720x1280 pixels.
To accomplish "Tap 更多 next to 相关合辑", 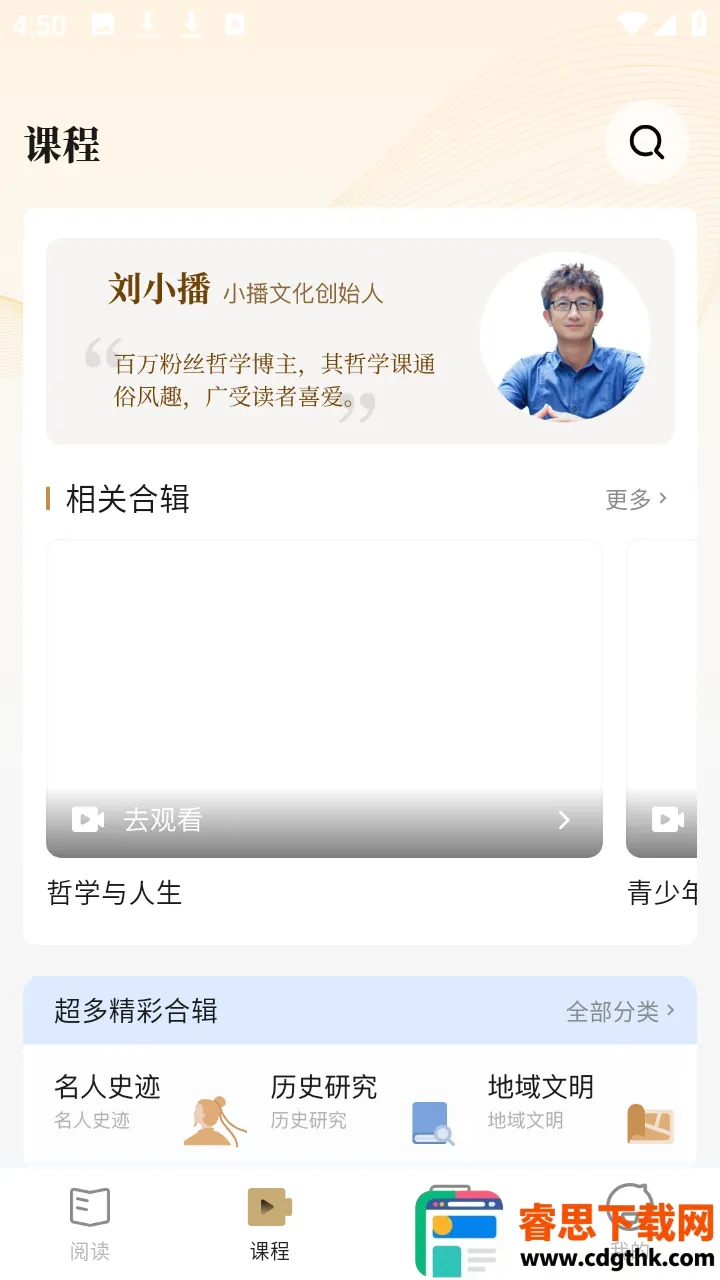I will [636, 499].
